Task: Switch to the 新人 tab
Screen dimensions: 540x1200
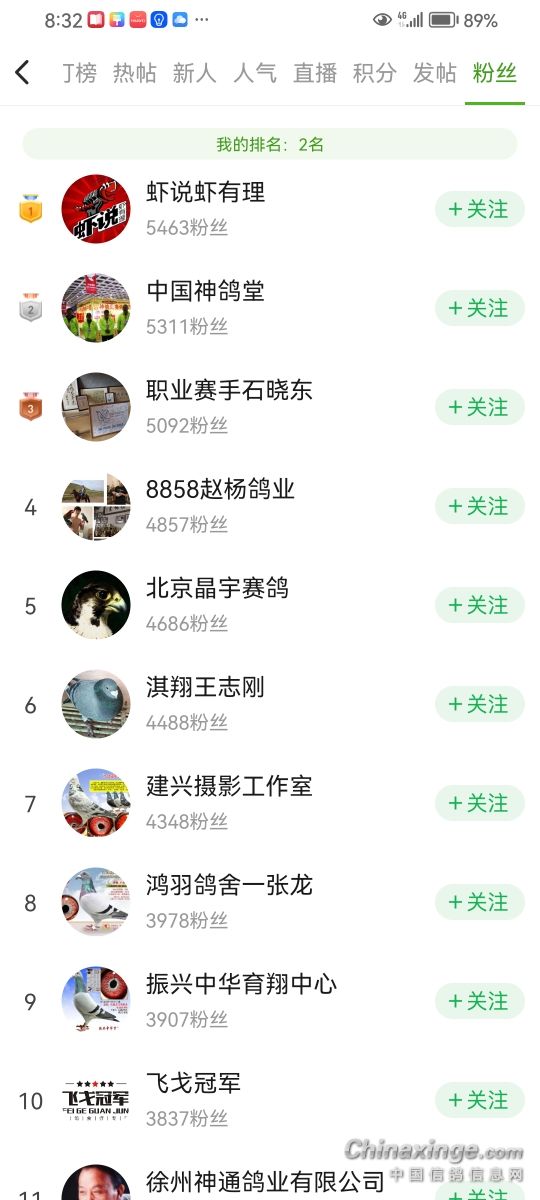Action: 194,73
